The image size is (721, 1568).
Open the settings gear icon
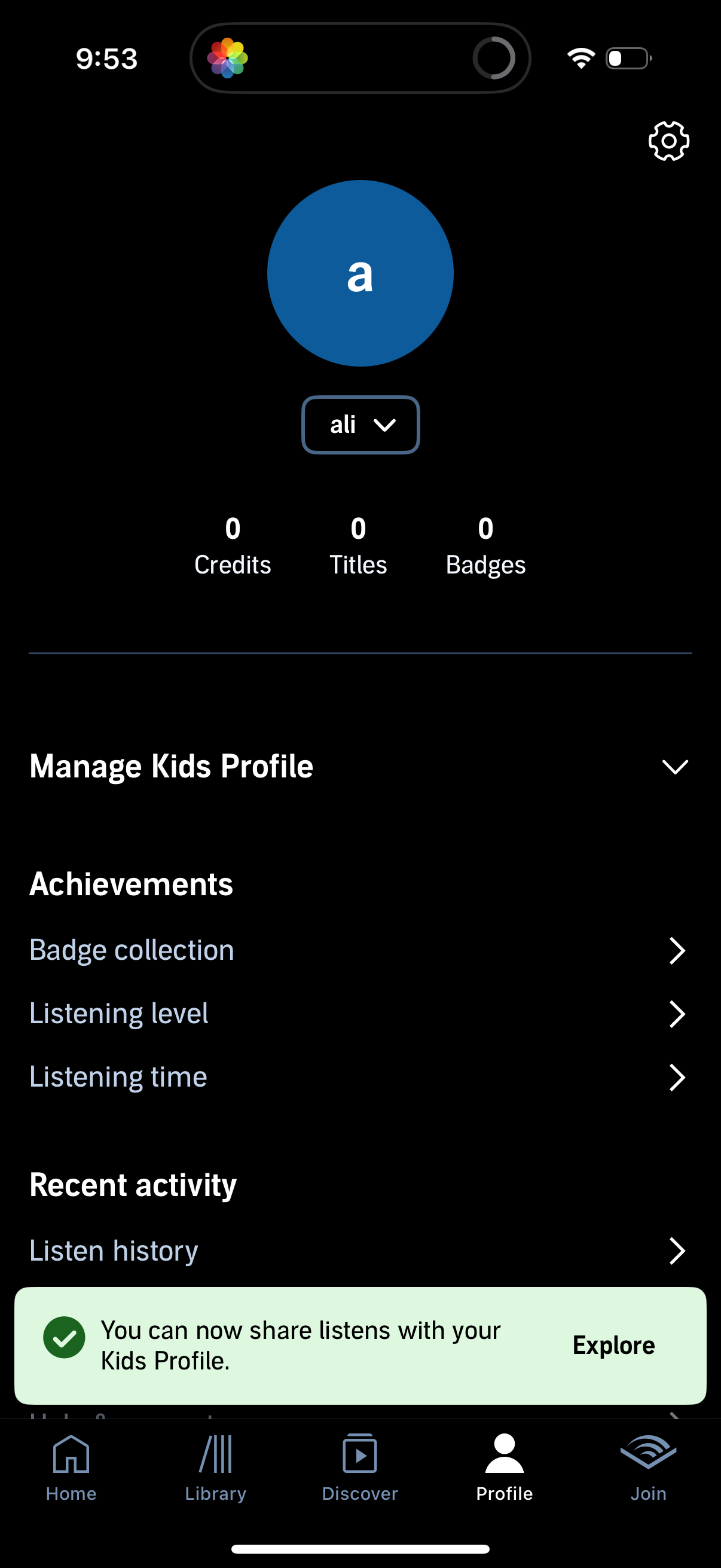[668, 141]
